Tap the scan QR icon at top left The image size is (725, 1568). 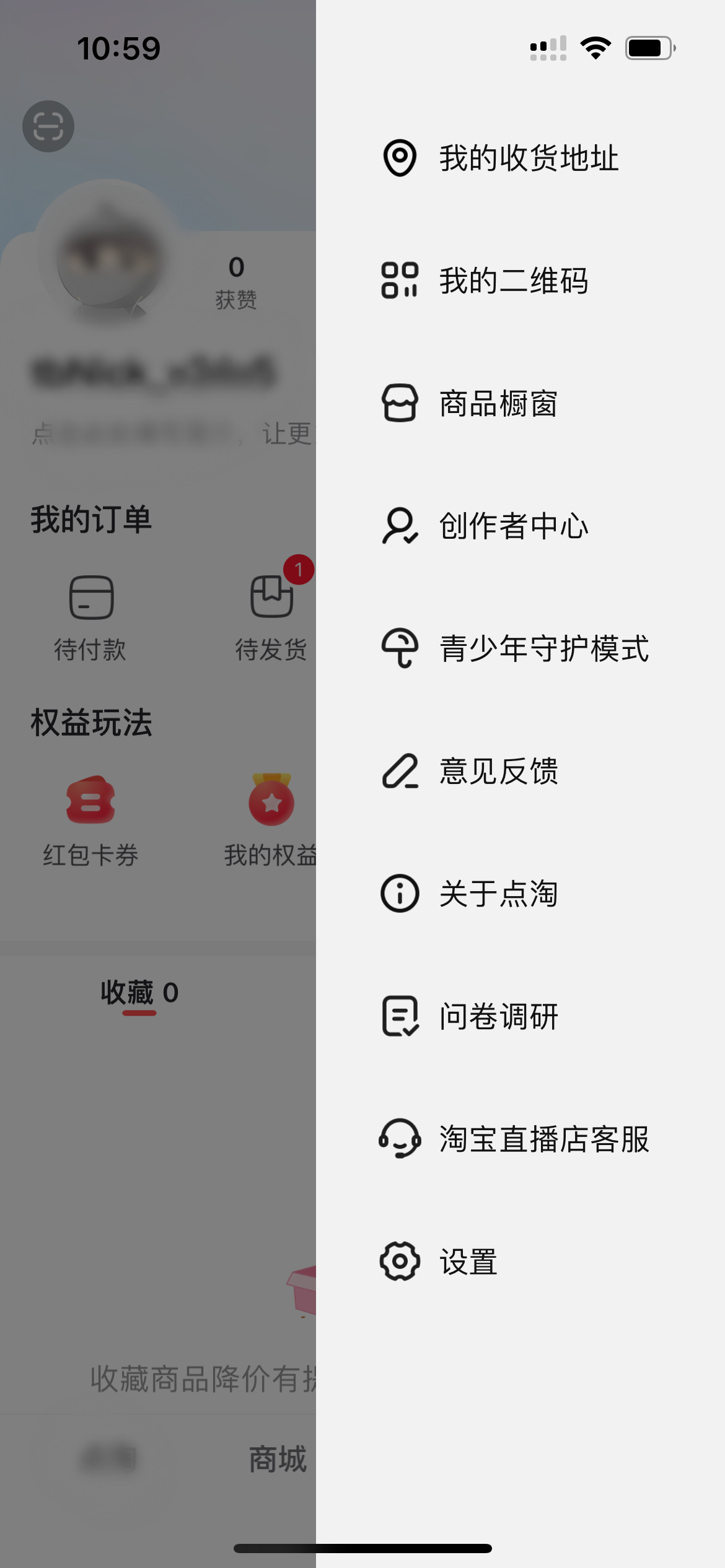click(49, 126)
